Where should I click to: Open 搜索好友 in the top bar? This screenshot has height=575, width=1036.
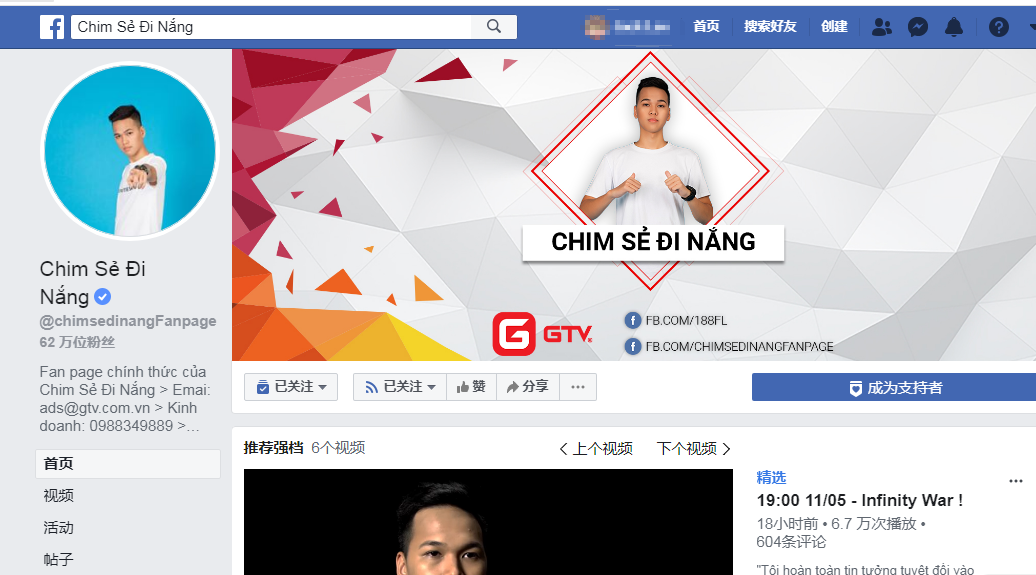pos(770,27)
